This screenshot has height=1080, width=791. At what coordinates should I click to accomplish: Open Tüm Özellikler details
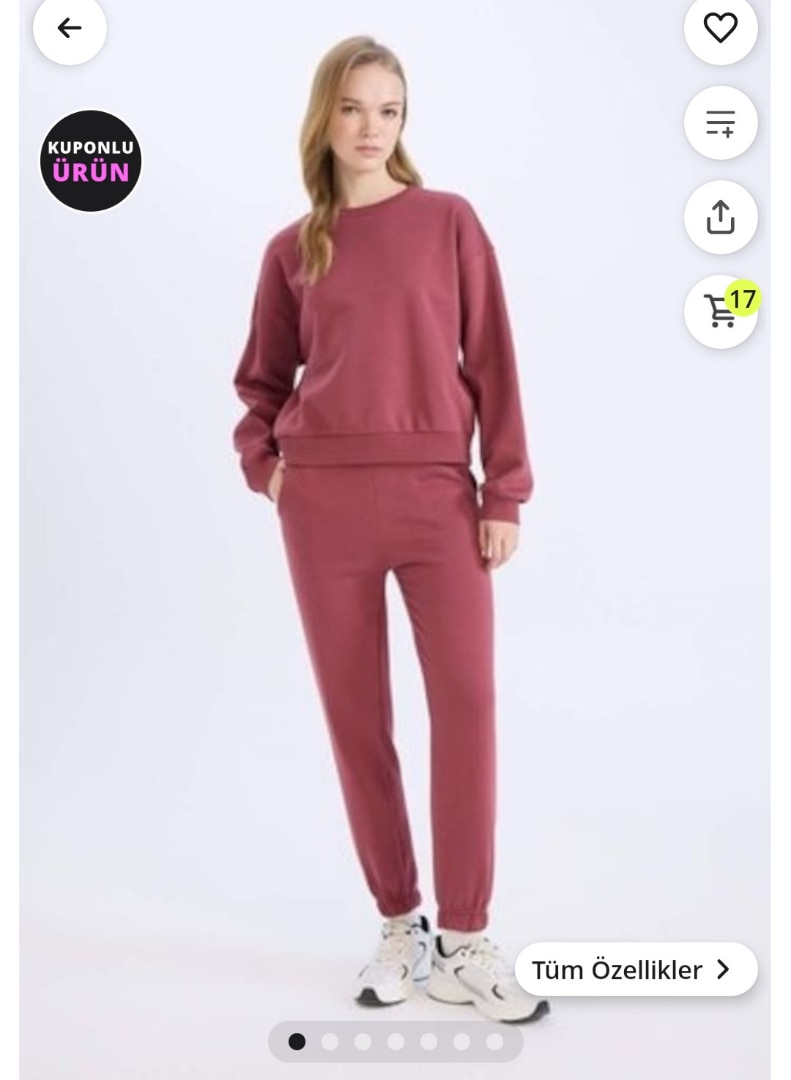coord(636,969)
